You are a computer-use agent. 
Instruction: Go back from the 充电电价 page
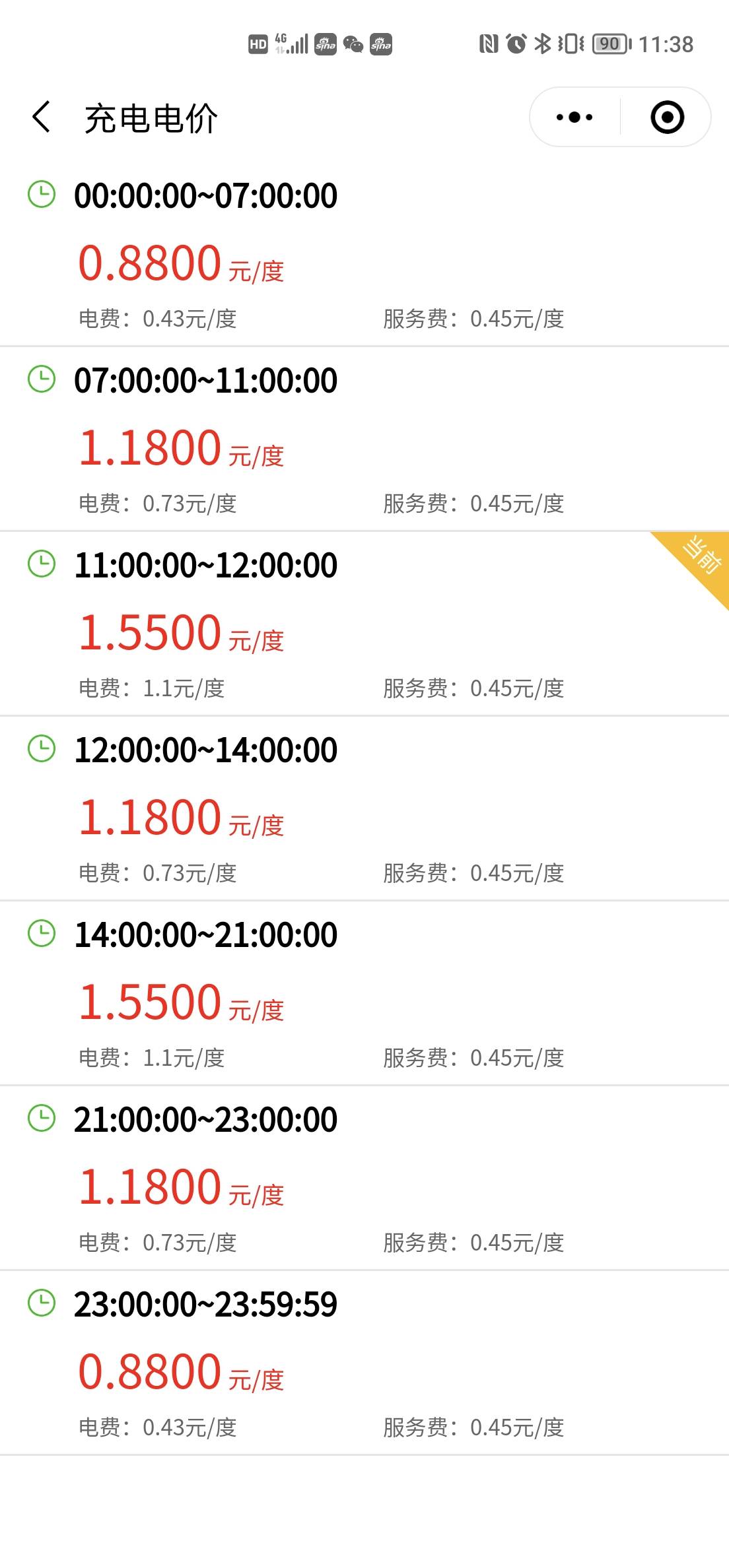[41, 117]
